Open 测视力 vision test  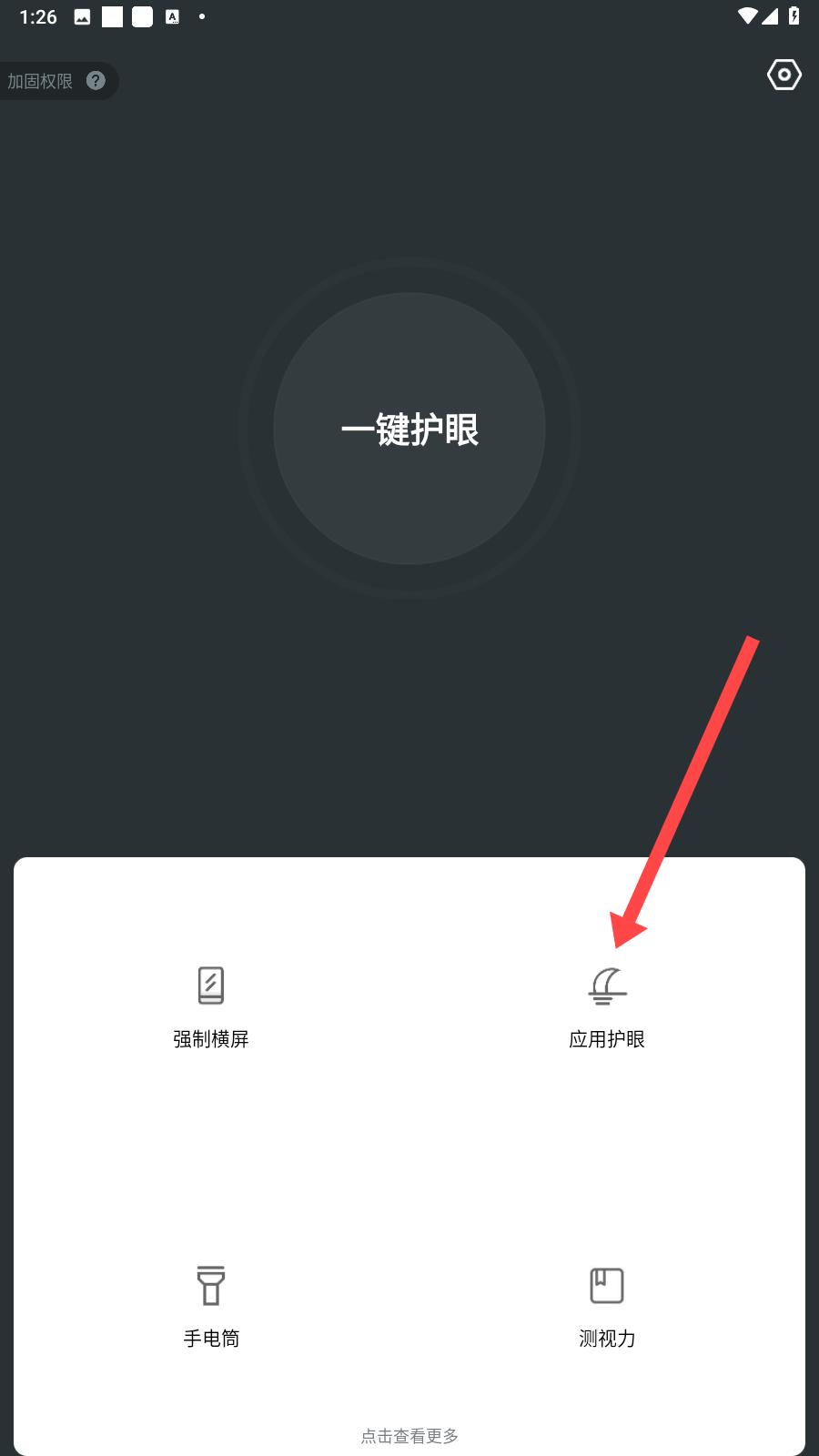[607, 1305]
